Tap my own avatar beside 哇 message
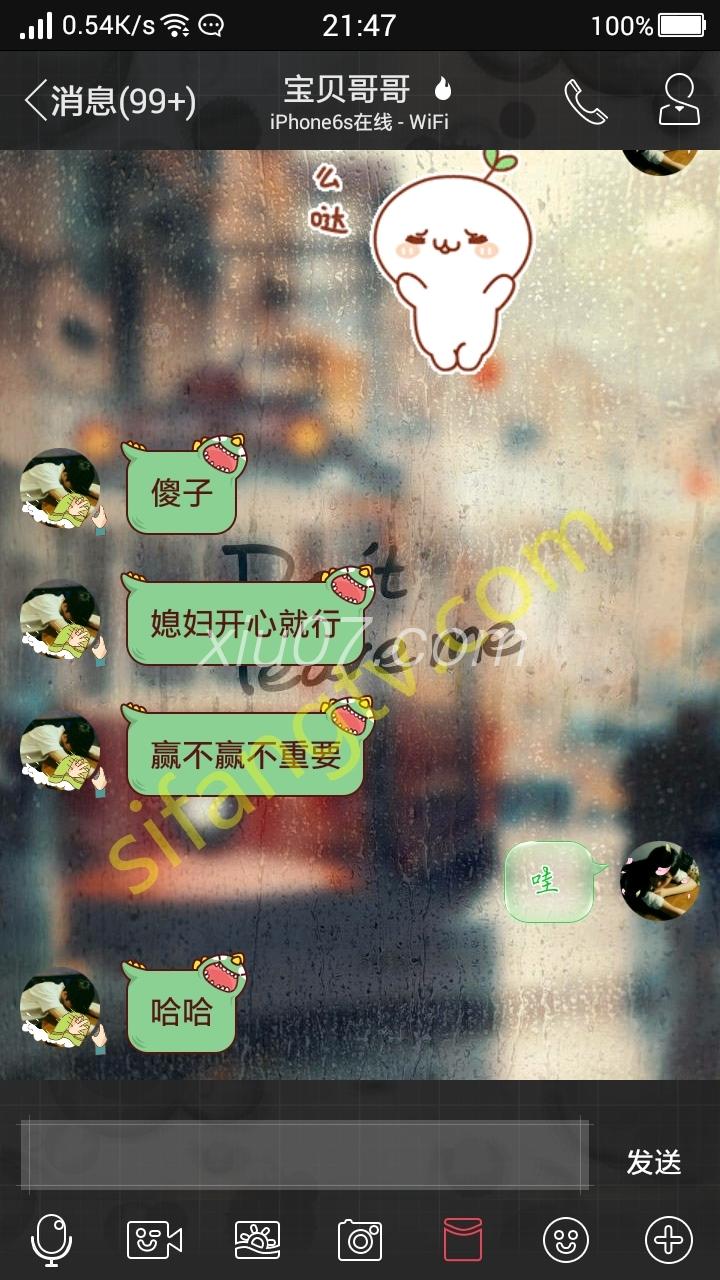720x1280 pixels. (660, 880)
